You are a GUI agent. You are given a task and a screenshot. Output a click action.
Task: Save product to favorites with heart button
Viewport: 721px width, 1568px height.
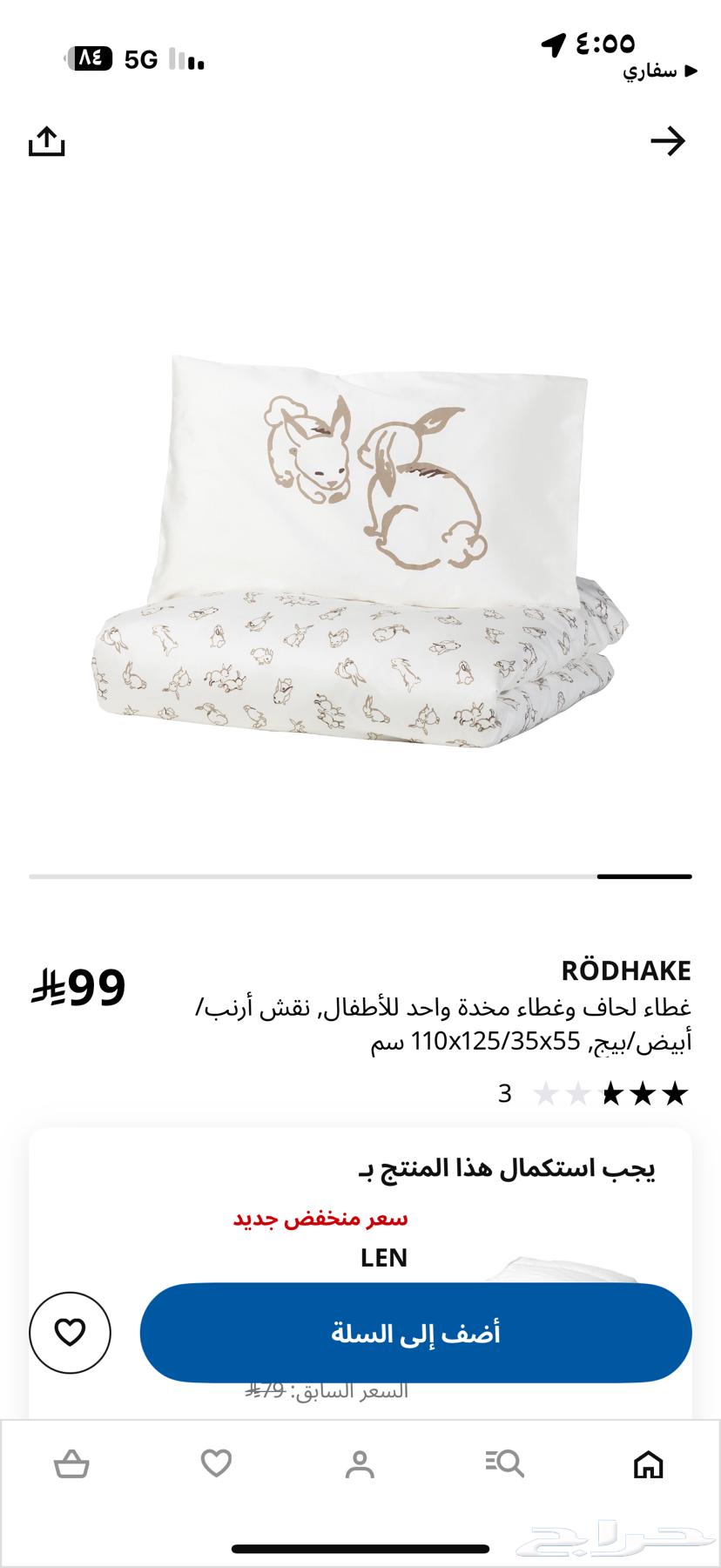[x=70, y=1333]
